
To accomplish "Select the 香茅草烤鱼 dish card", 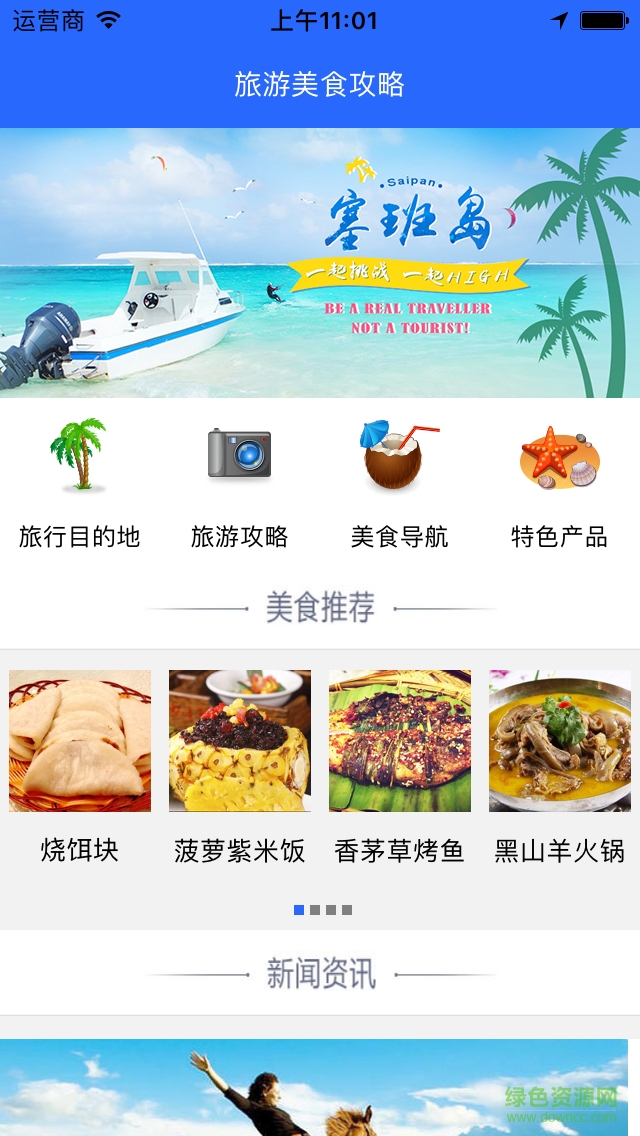I will coord(400,765).
